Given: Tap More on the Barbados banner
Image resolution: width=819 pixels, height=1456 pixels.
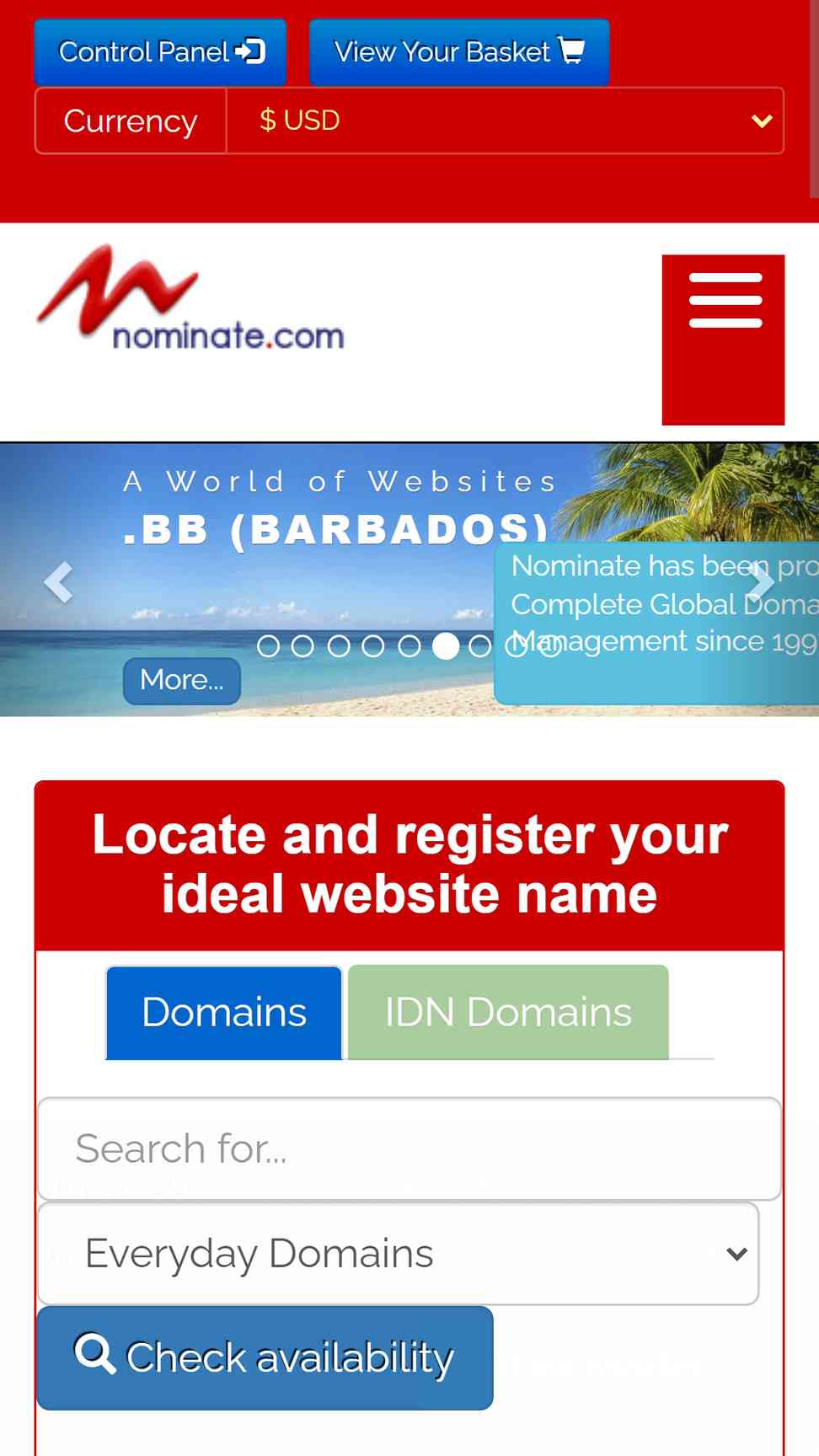Looking at the screenshot, I should click(x=182, y=680).
